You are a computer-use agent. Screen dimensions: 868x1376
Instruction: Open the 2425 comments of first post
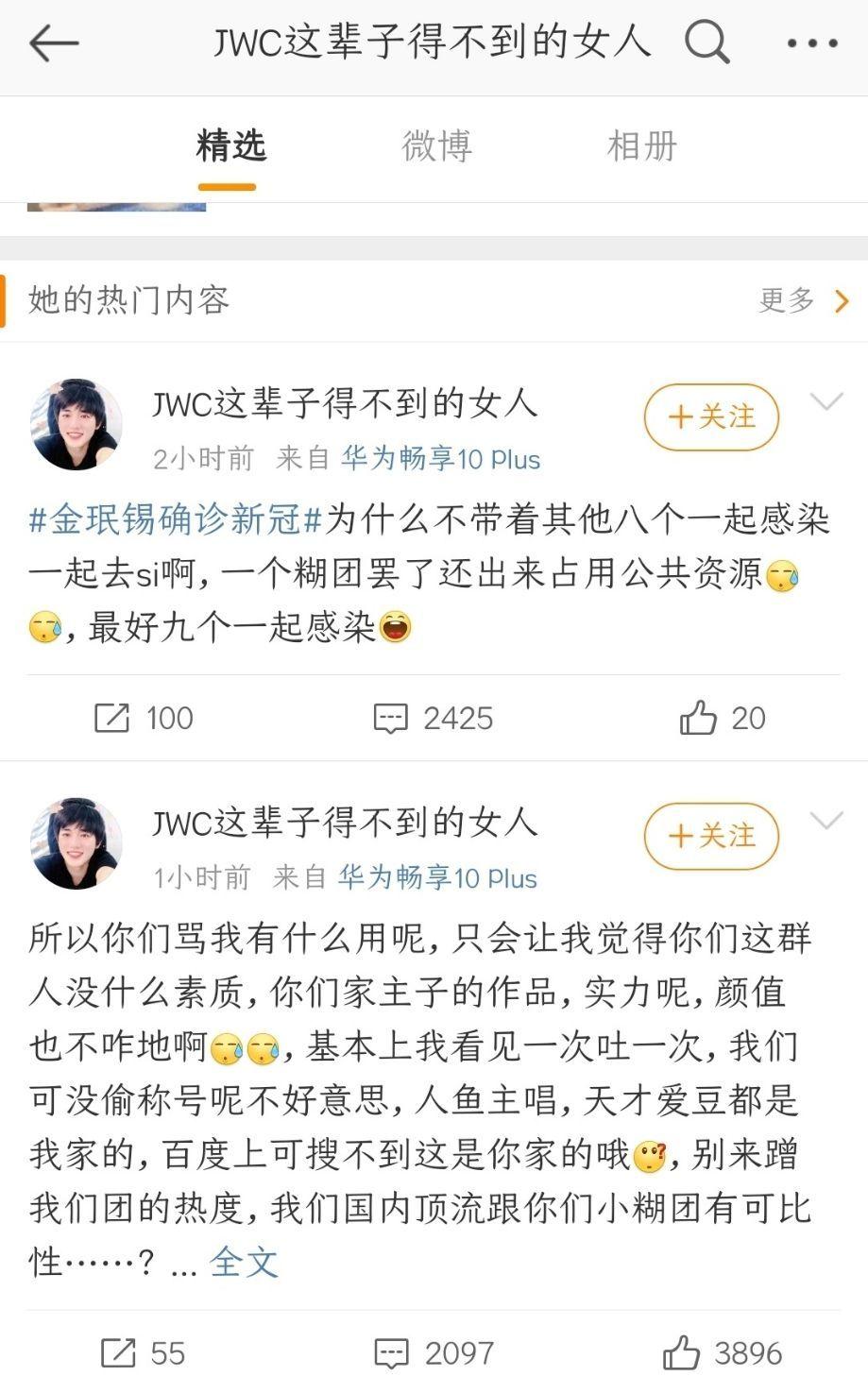[x=434, y=719]
